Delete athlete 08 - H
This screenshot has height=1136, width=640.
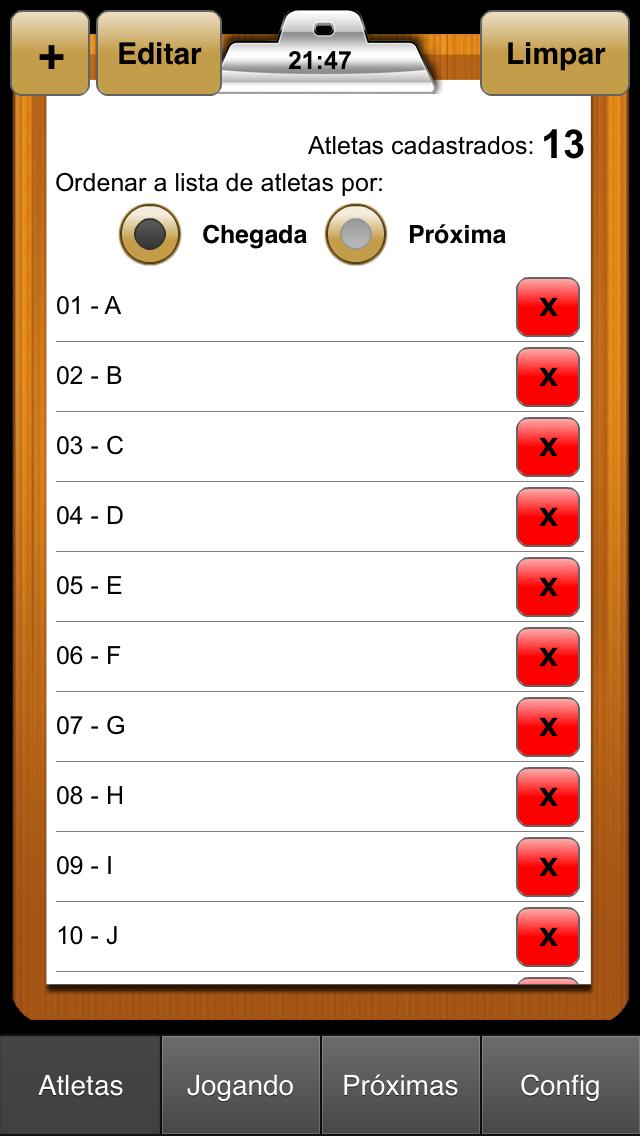(x=547, y=797)
